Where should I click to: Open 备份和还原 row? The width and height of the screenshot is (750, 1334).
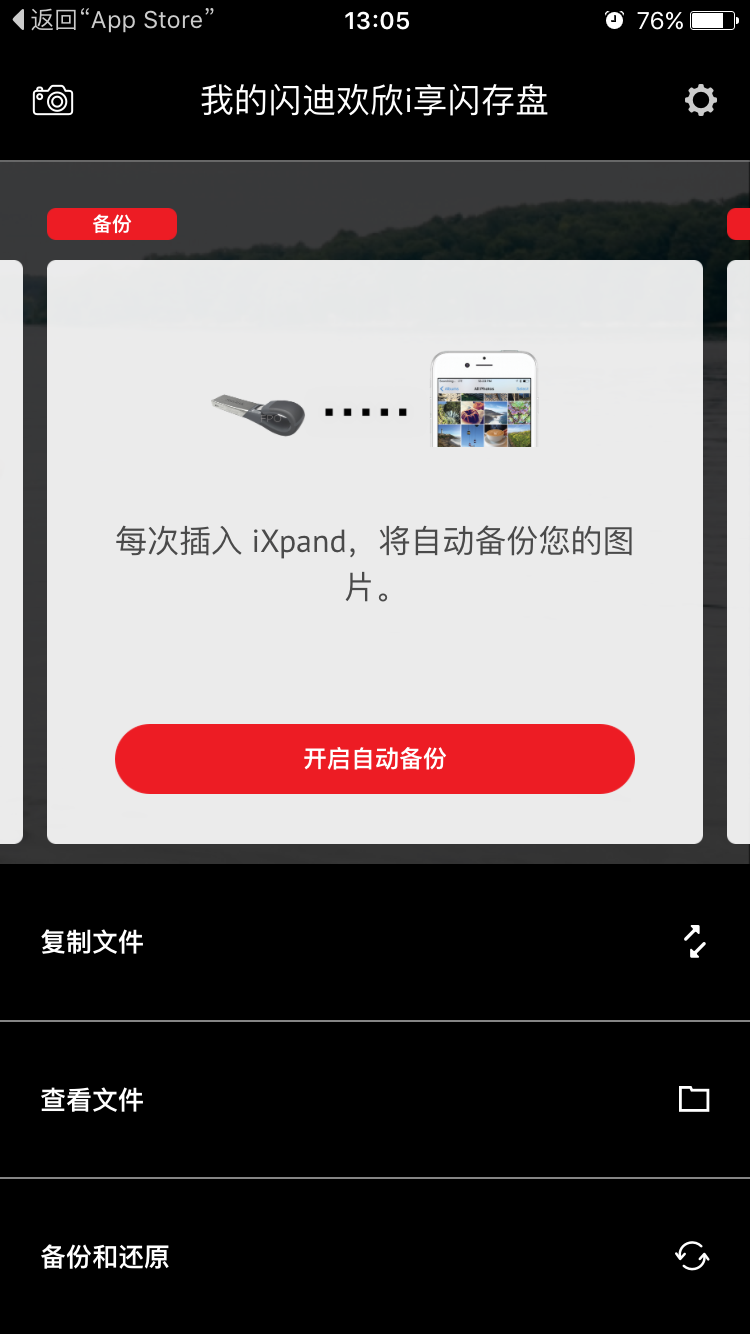375,1256
